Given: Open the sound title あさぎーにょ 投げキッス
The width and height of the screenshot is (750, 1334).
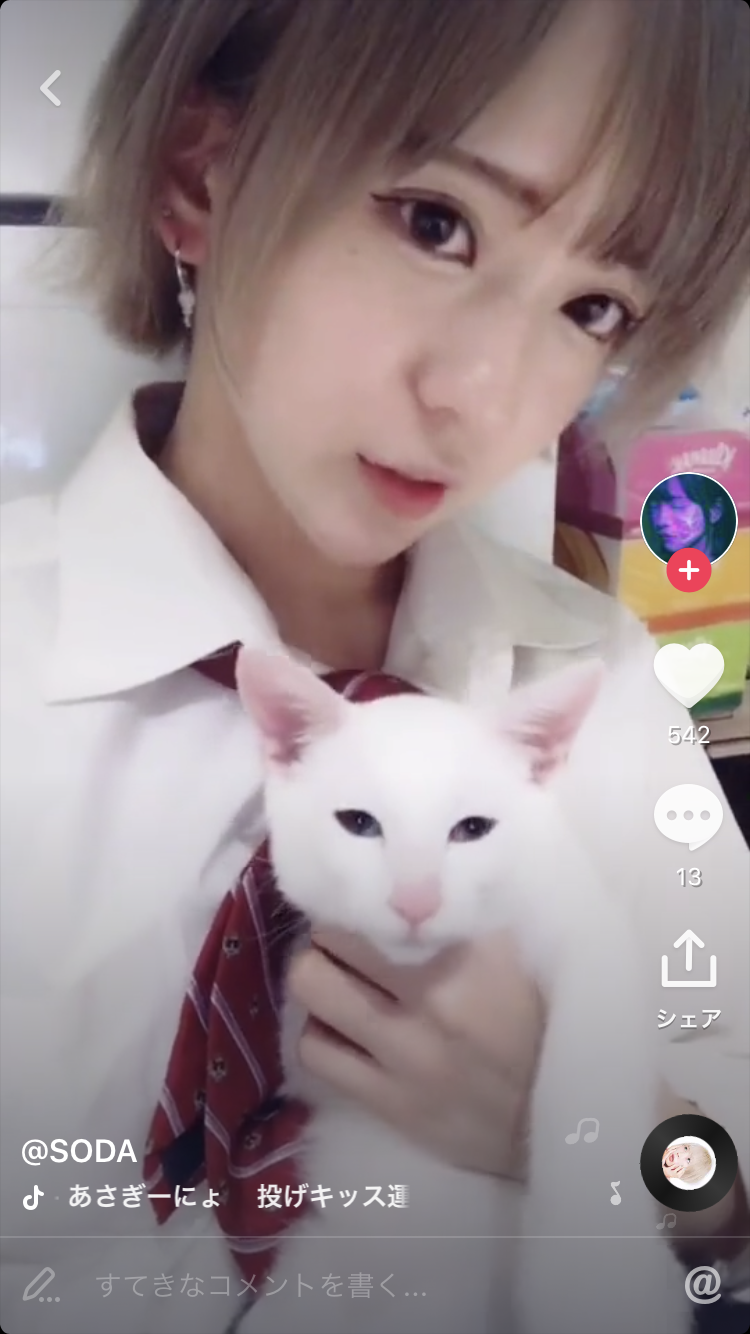Looking at the screenshot, I should 238,1196.
